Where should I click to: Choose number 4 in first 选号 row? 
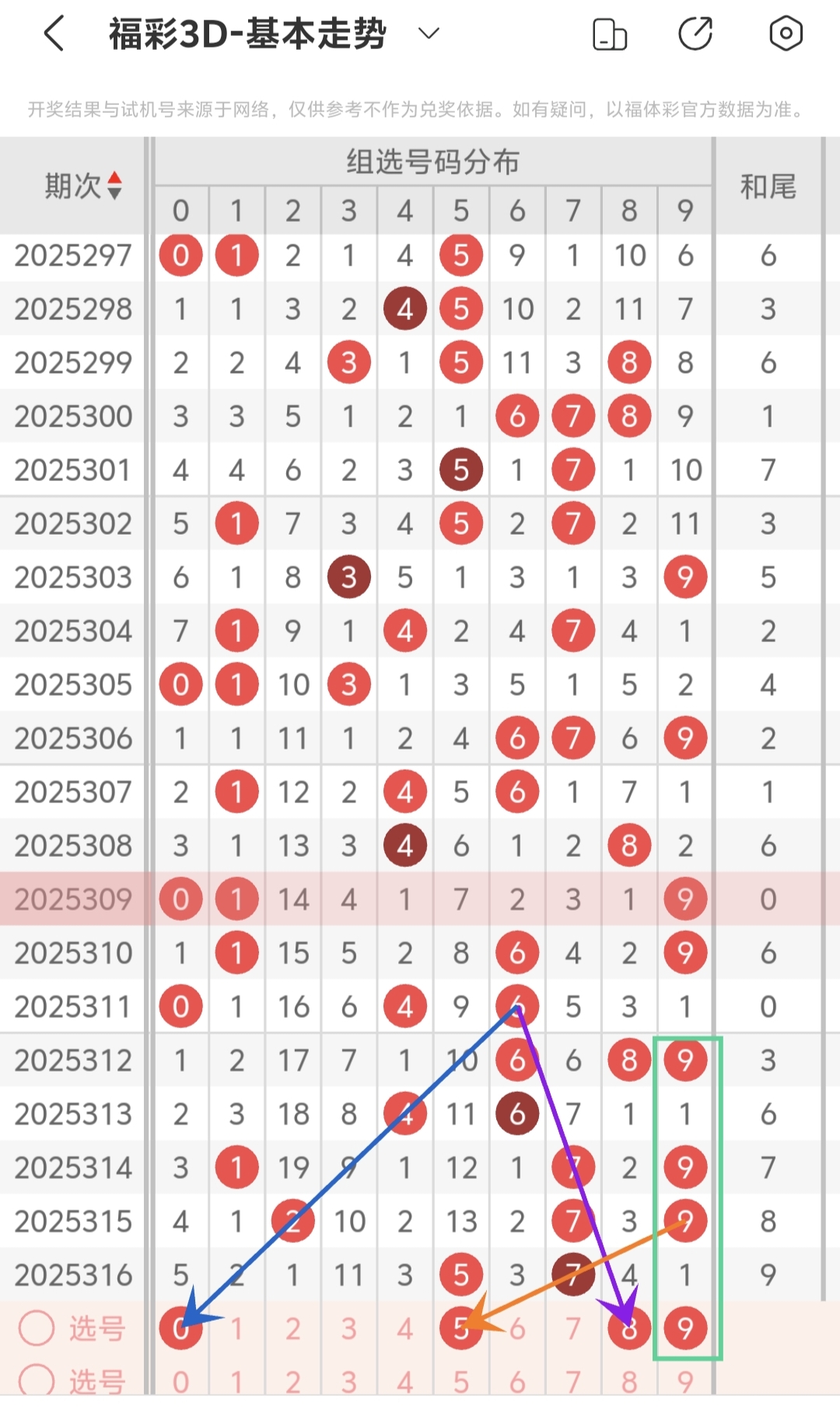(405, 1328)
